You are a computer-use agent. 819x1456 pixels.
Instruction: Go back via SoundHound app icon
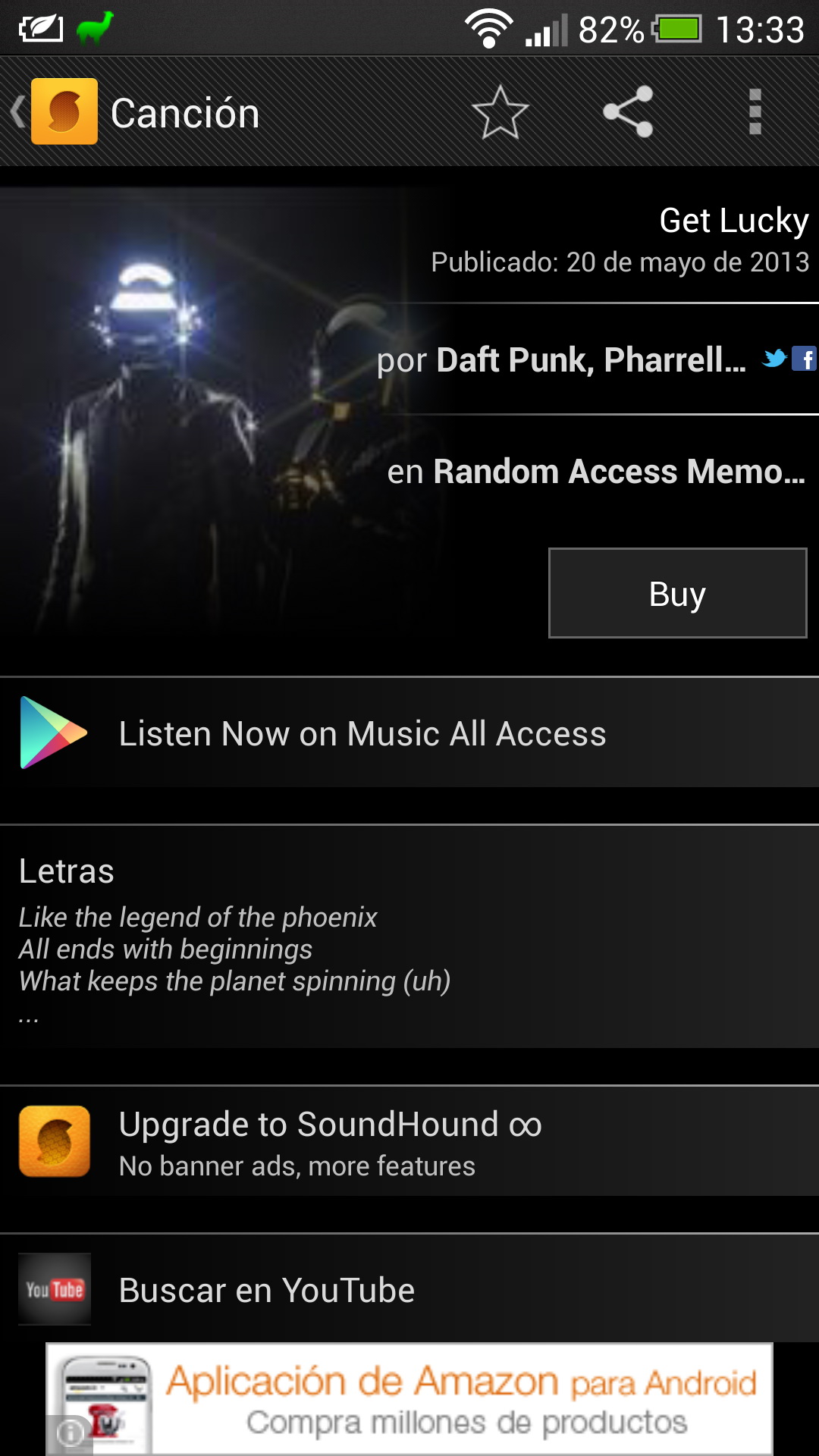[x=64, y=111]
